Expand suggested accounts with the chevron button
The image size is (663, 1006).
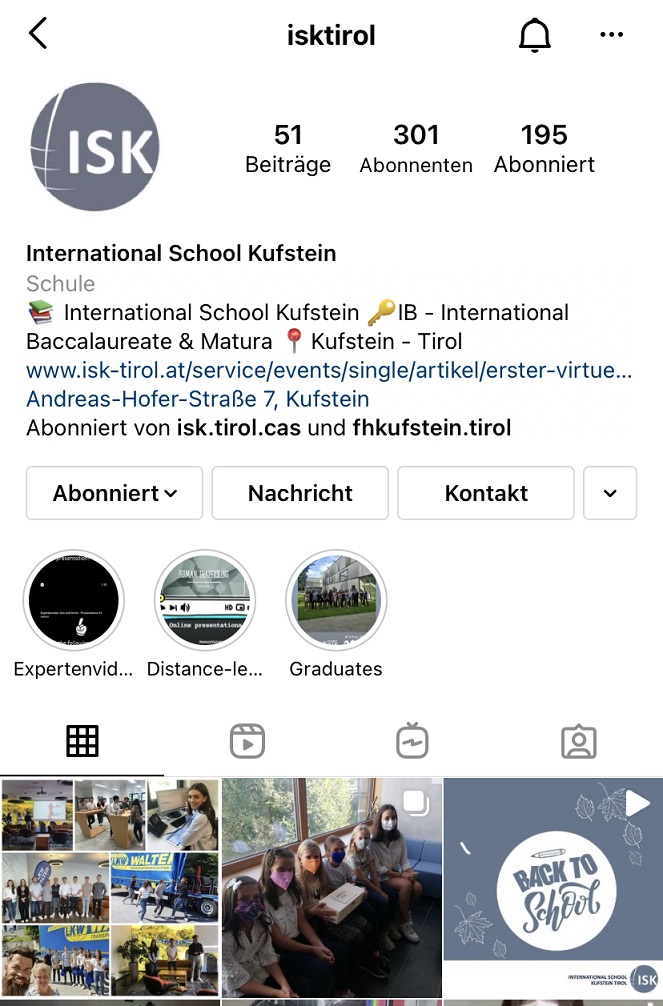pyautogui.click(x=610, y=493)
